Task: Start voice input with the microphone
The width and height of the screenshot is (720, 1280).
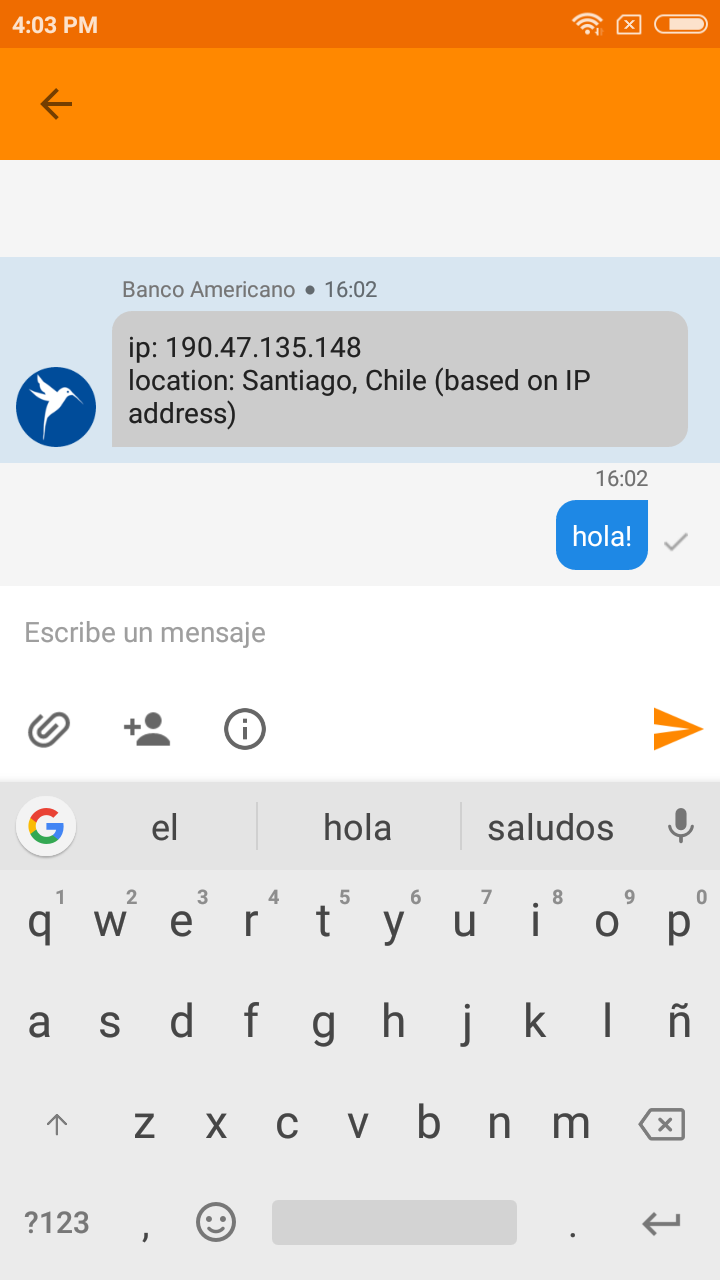Action: [x=680, y=827]
